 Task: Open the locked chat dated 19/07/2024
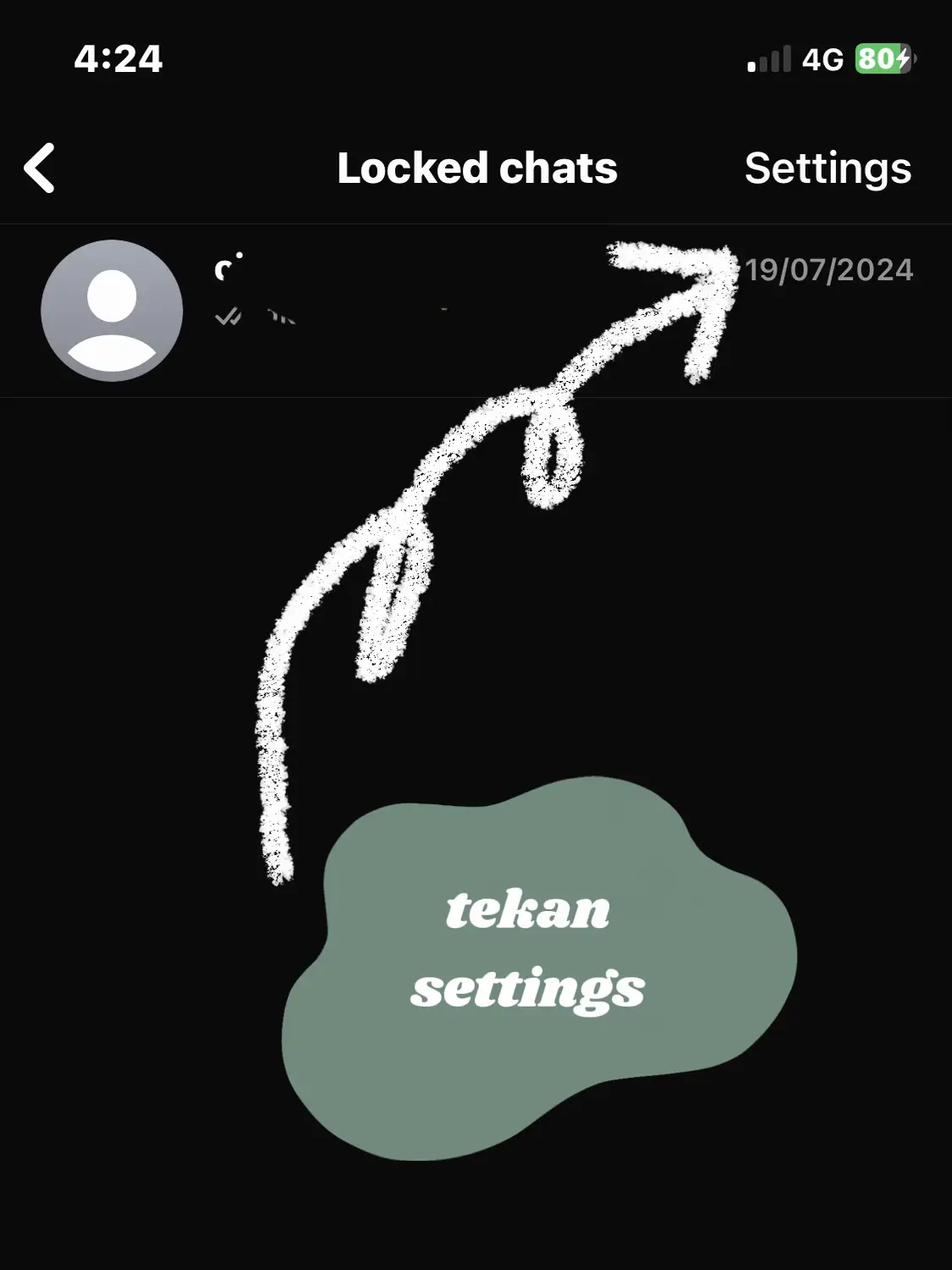[474, 310]
